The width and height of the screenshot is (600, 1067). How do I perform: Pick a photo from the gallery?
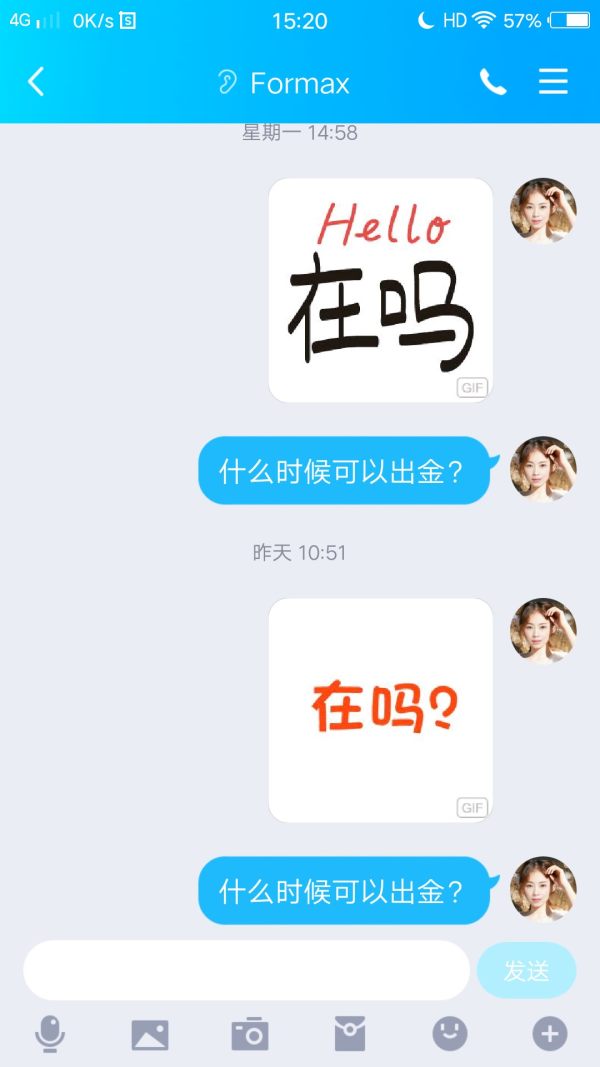(150, 1034)
